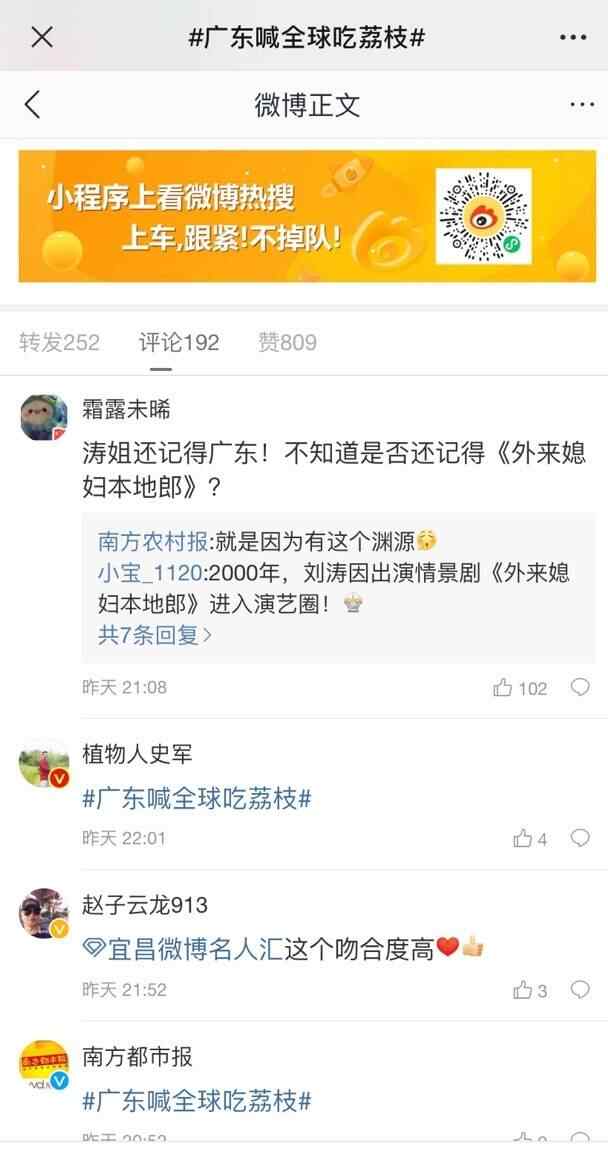Switch to the 转发252 tab

pos(60,343)
